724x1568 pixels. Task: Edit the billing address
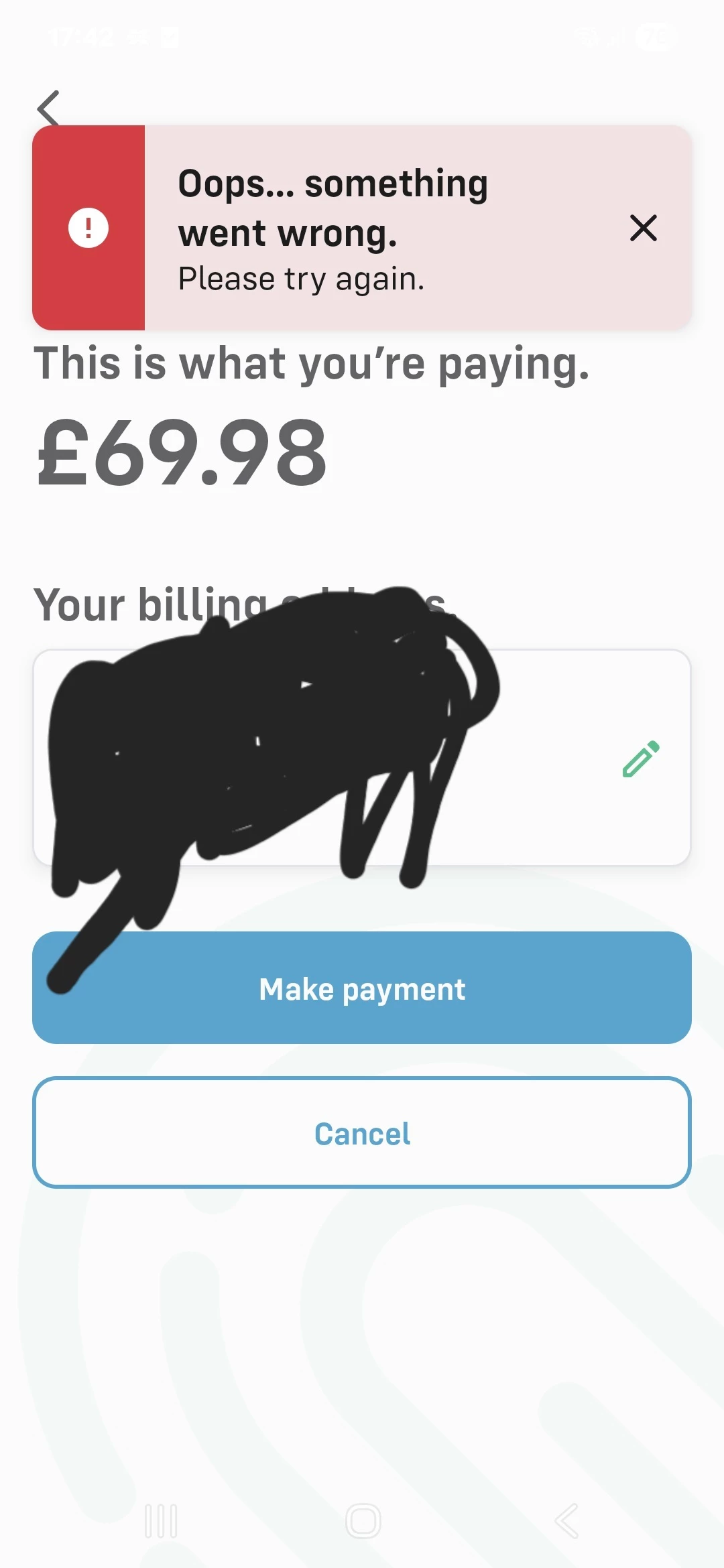tap(641, 759)
